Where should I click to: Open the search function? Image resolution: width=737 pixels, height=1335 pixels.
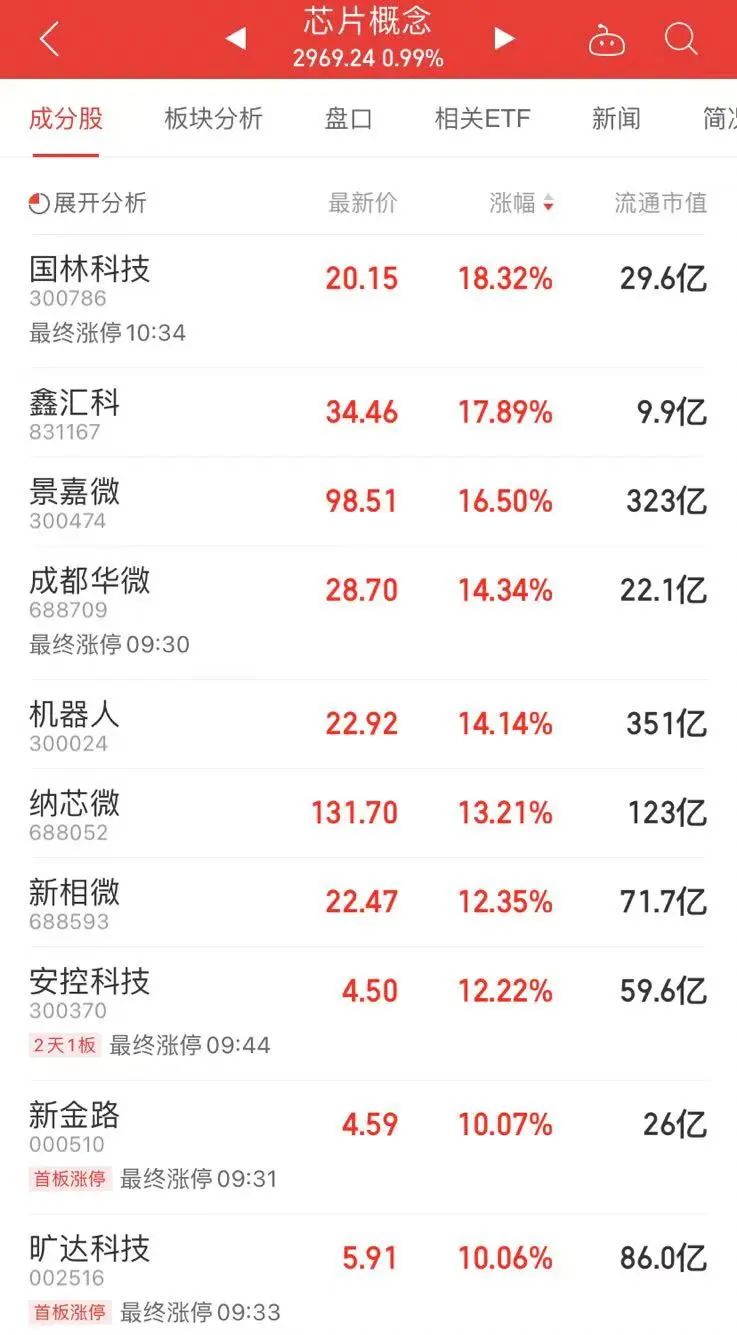tap(681, 39)
